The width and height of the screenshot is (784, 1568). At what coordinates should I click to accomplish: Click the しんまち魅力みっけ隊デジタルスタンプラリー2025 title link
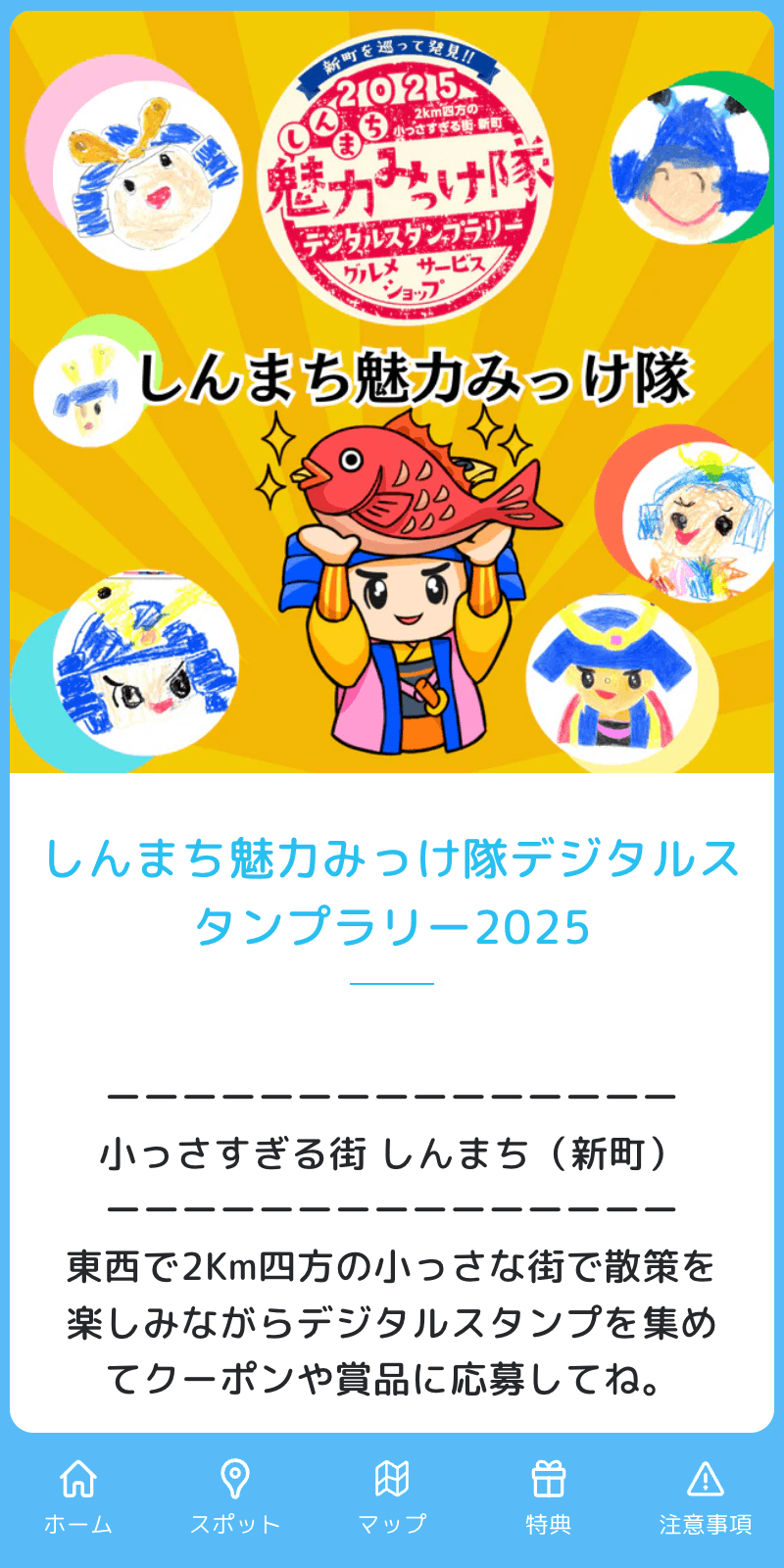[392, 892]
